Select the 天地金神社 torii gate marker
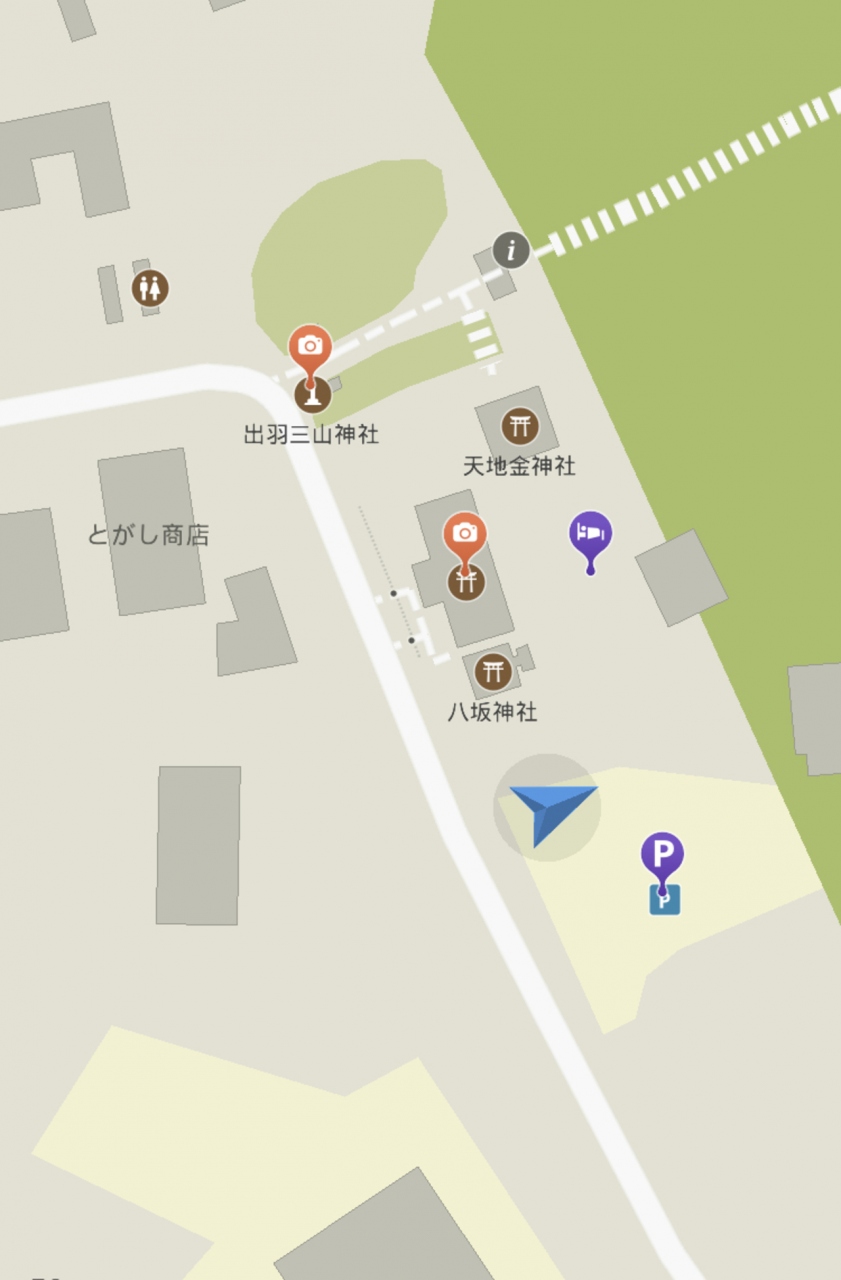Screen dimensions: 841x1280 coord(519,427)
